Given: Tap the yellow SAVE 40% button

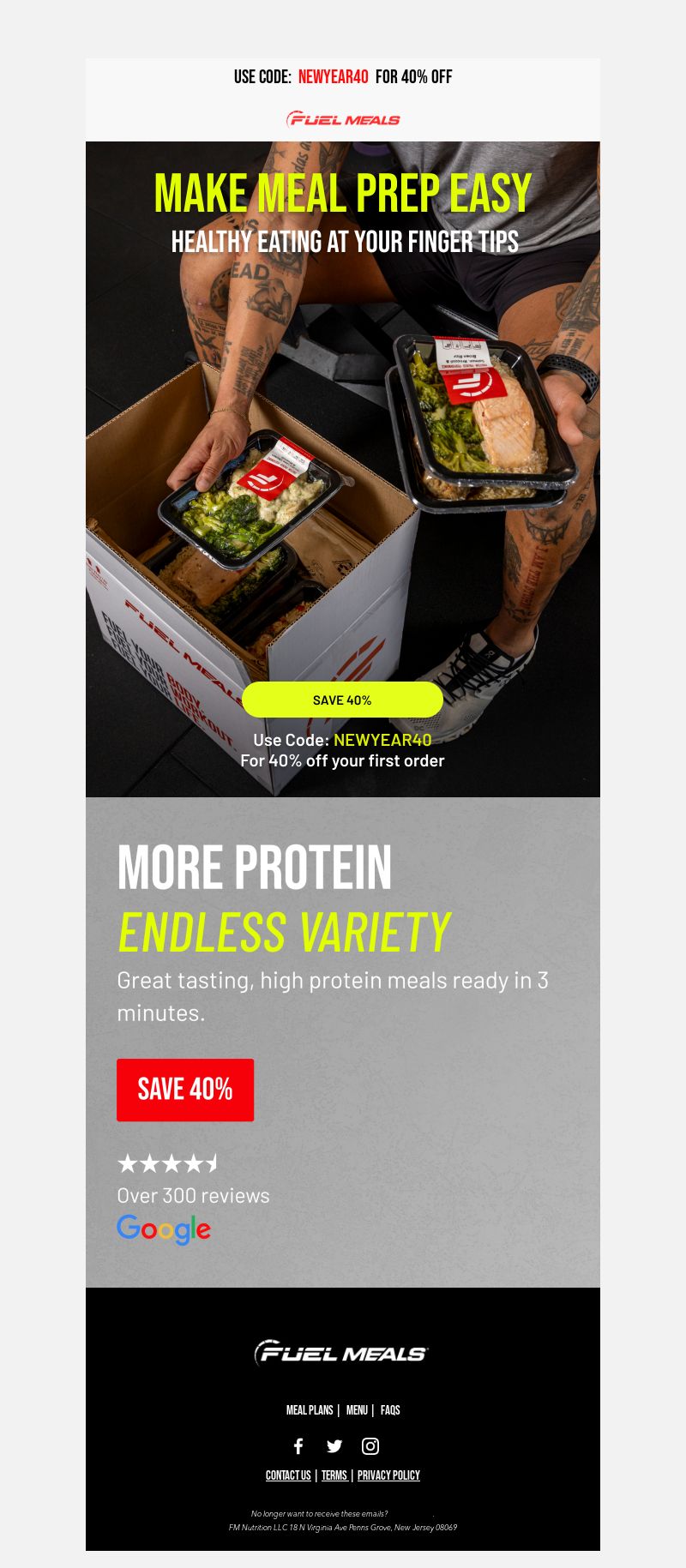Looking at the screenshot, I should (x=342, y=700).
